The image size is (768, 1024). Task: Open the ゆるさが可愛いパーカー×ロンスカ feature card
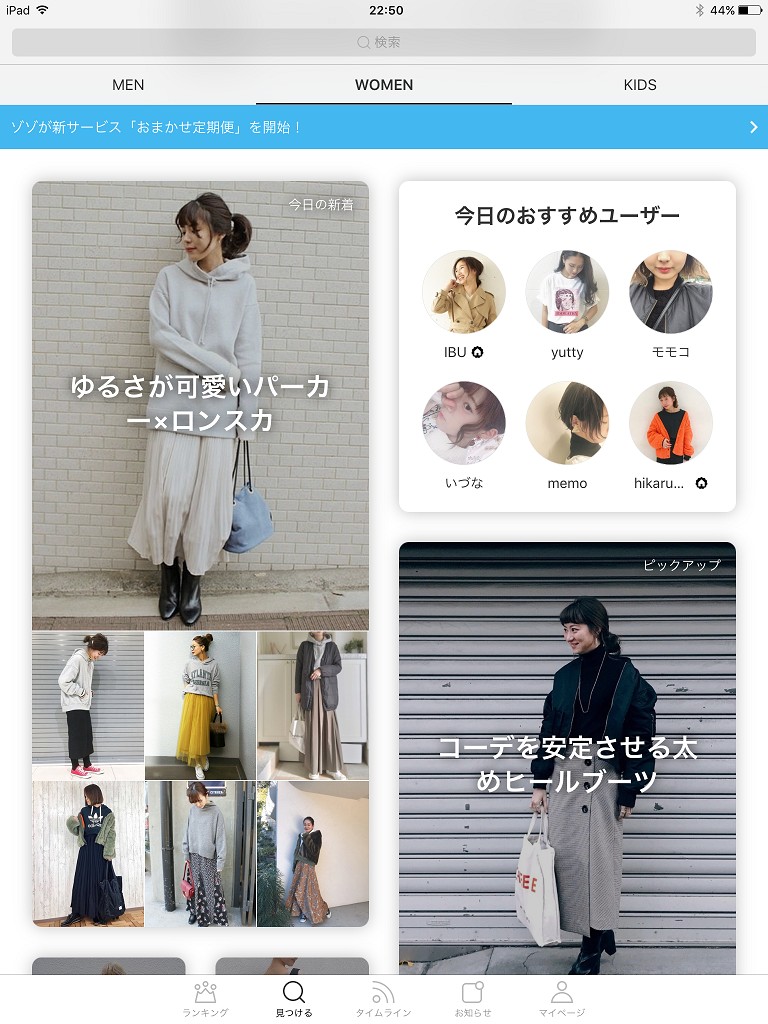pos(200,404)
